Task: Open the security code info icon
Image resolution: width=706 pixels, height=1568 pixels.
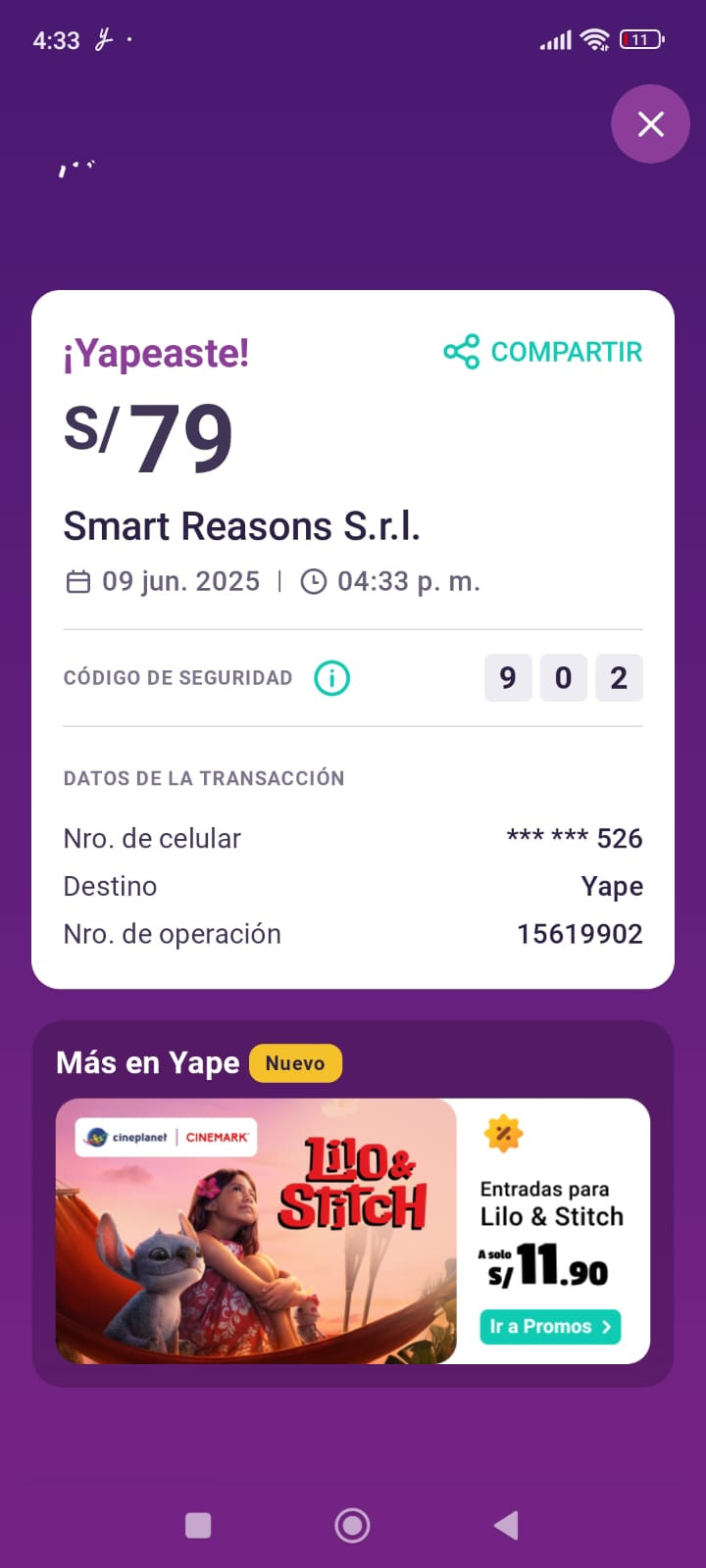Action: point(331,678)
